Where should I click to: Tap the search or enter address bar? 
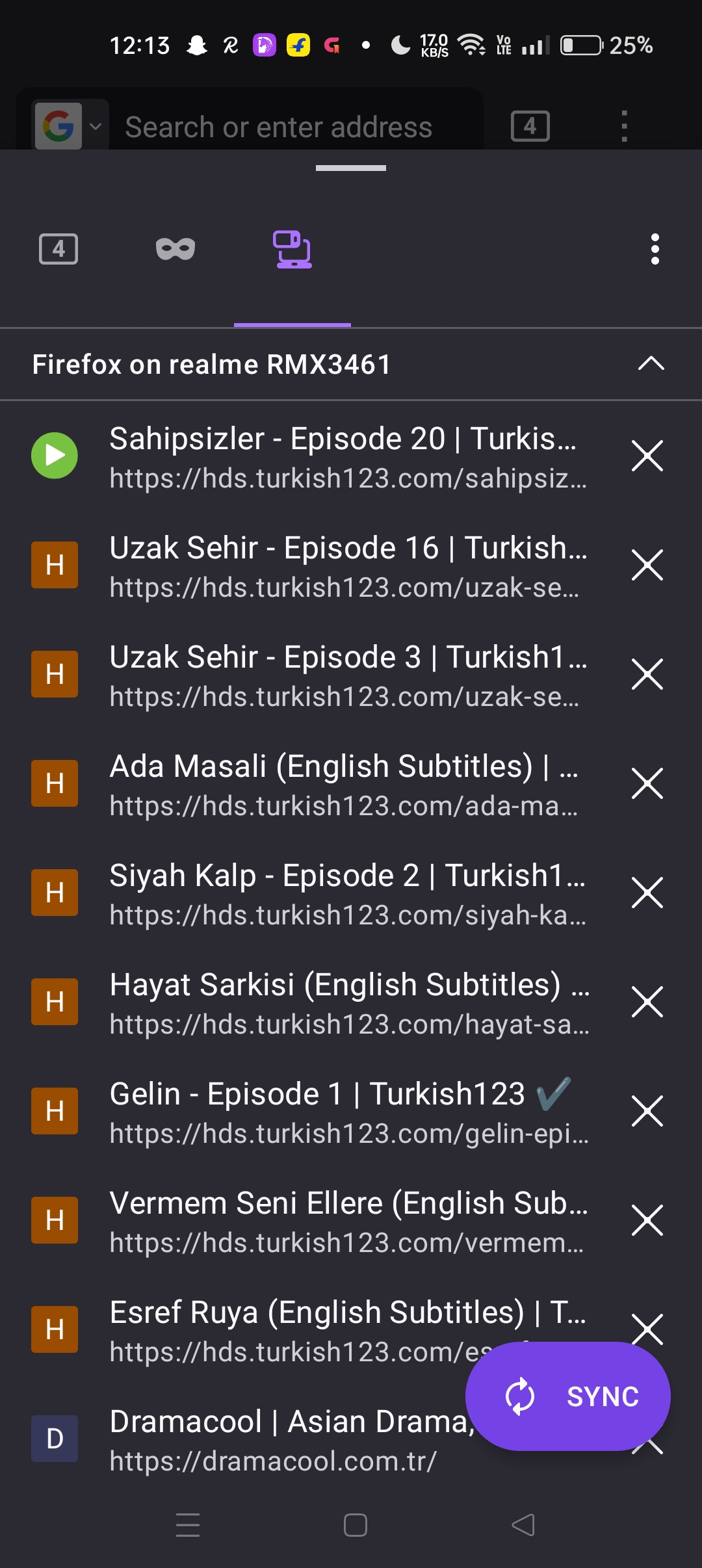pos(278,127)
